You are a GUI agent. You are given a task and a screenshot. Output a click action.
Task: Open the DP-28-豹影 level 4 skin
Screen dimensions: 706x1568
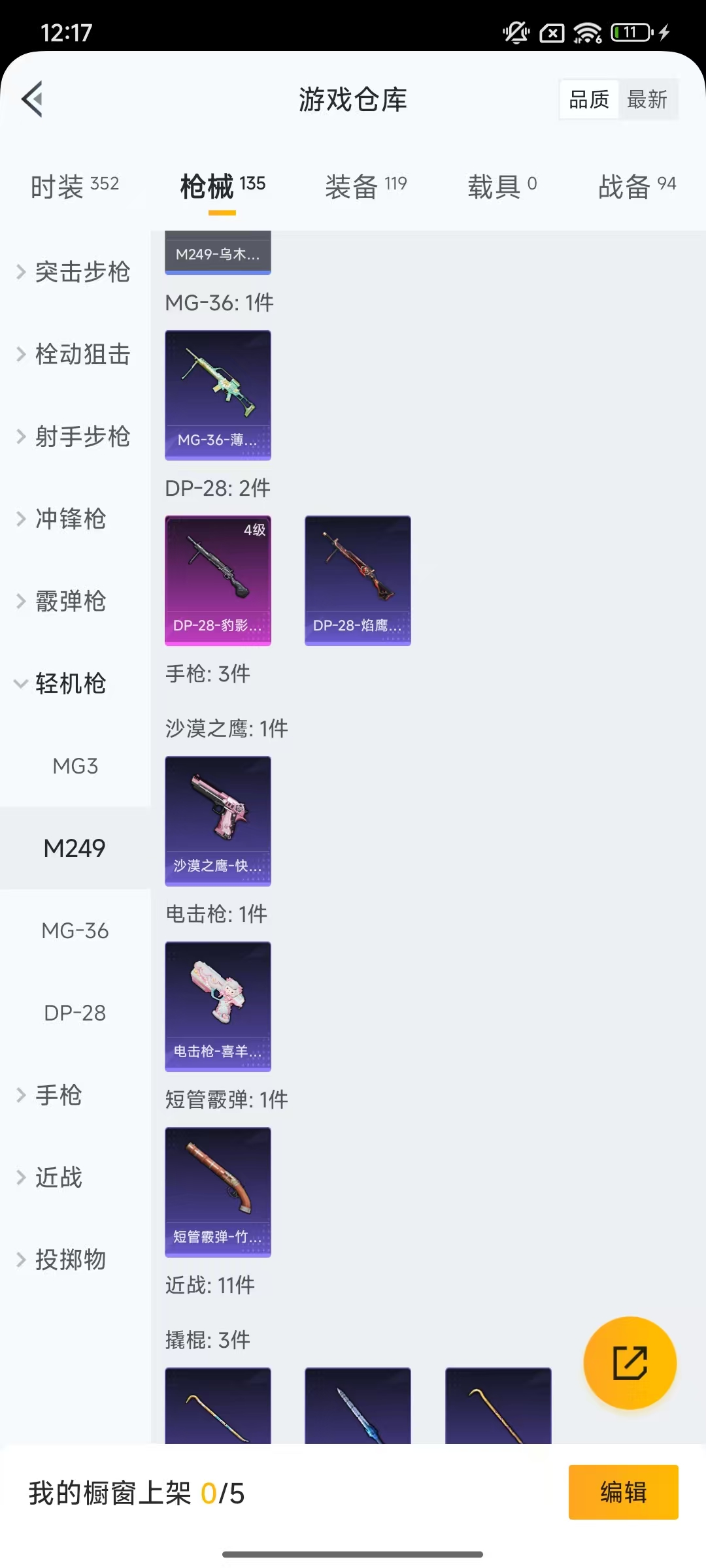point(218,580)
